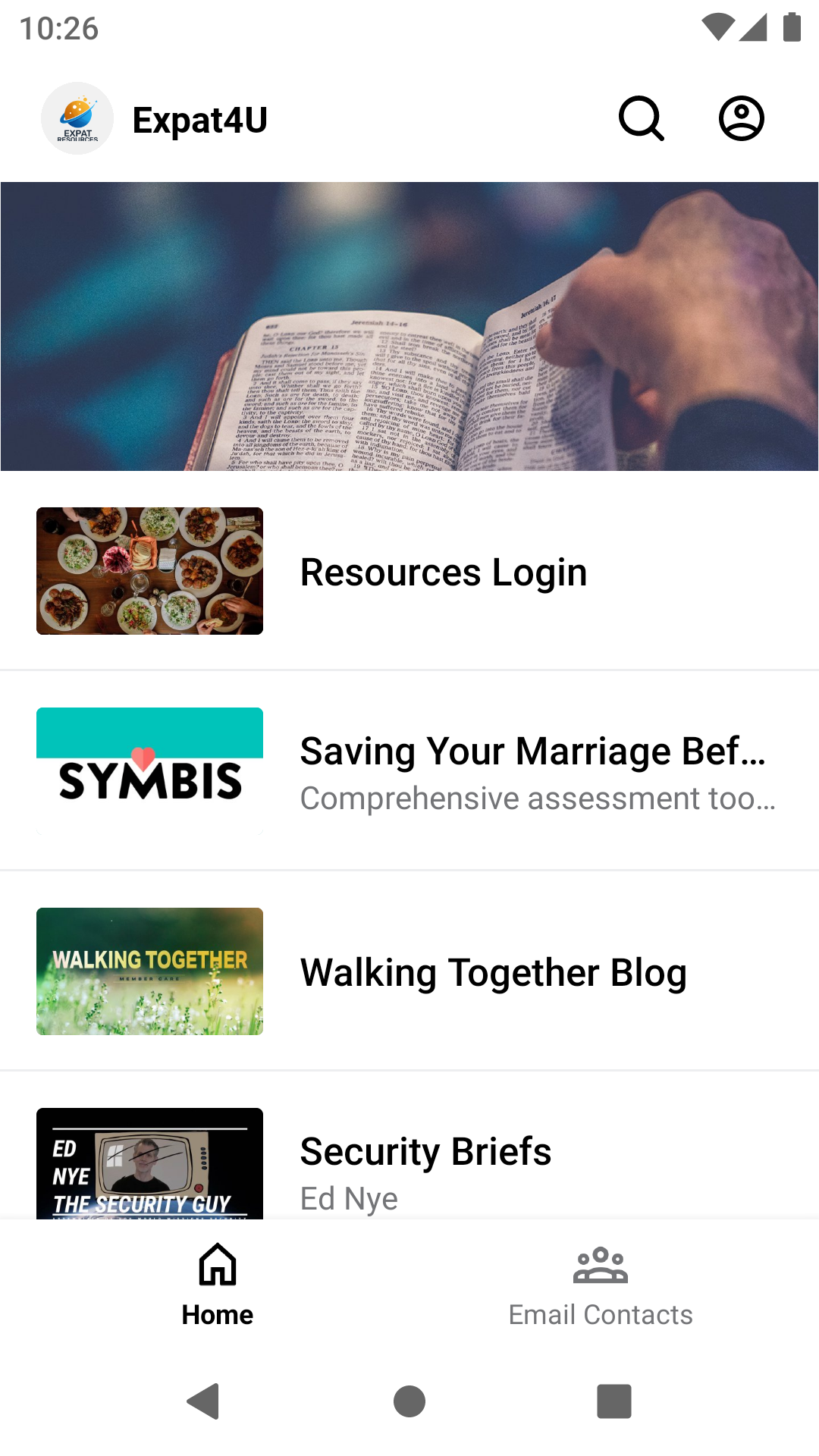This screenshot has height=1456, width=819.
Task: Tap the SYMBIS thumbnail image
Action: (x=149, y=771)
